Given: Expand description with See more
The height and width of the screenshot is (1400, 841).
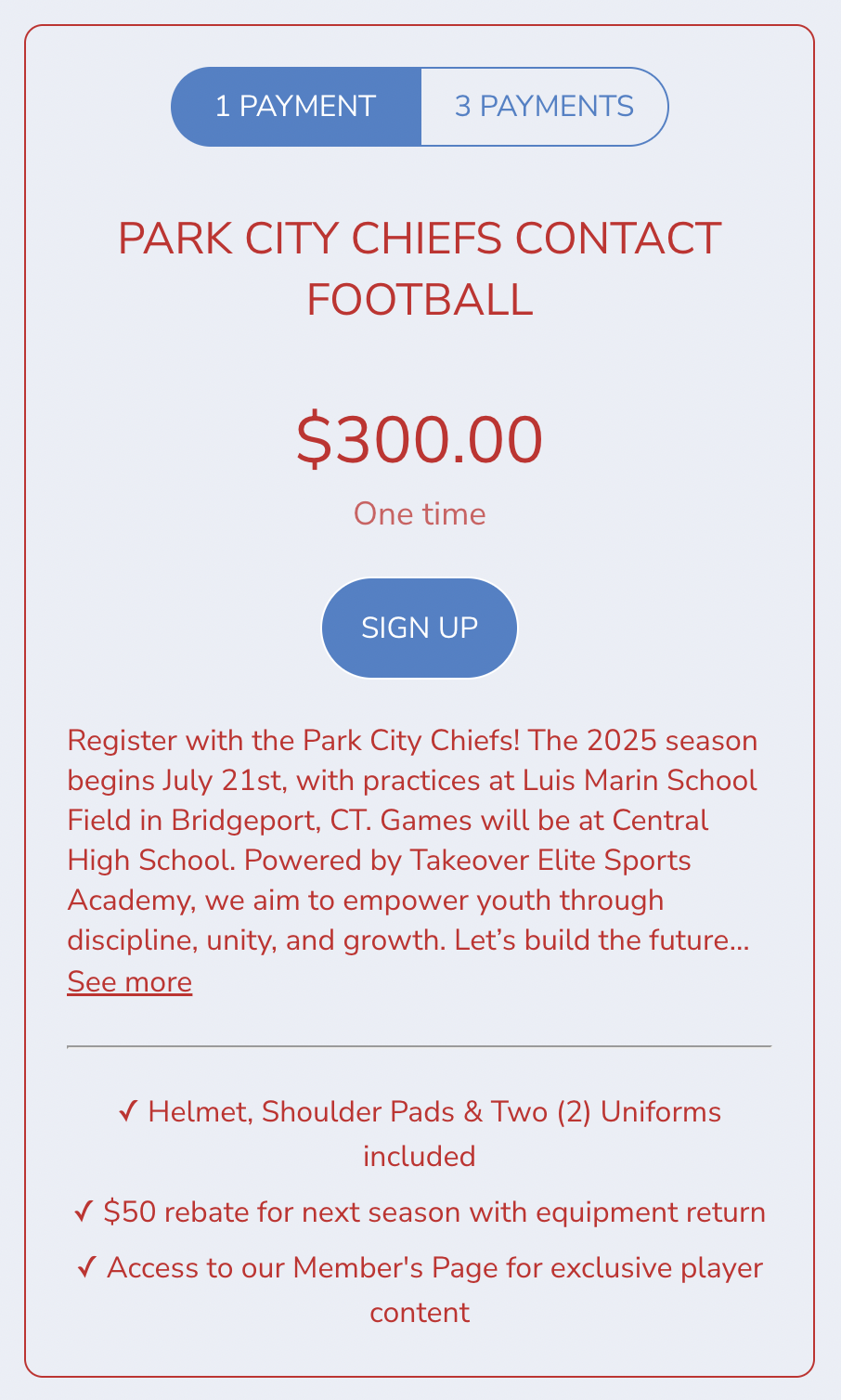Looking at the screenshot, I should 130,982.
